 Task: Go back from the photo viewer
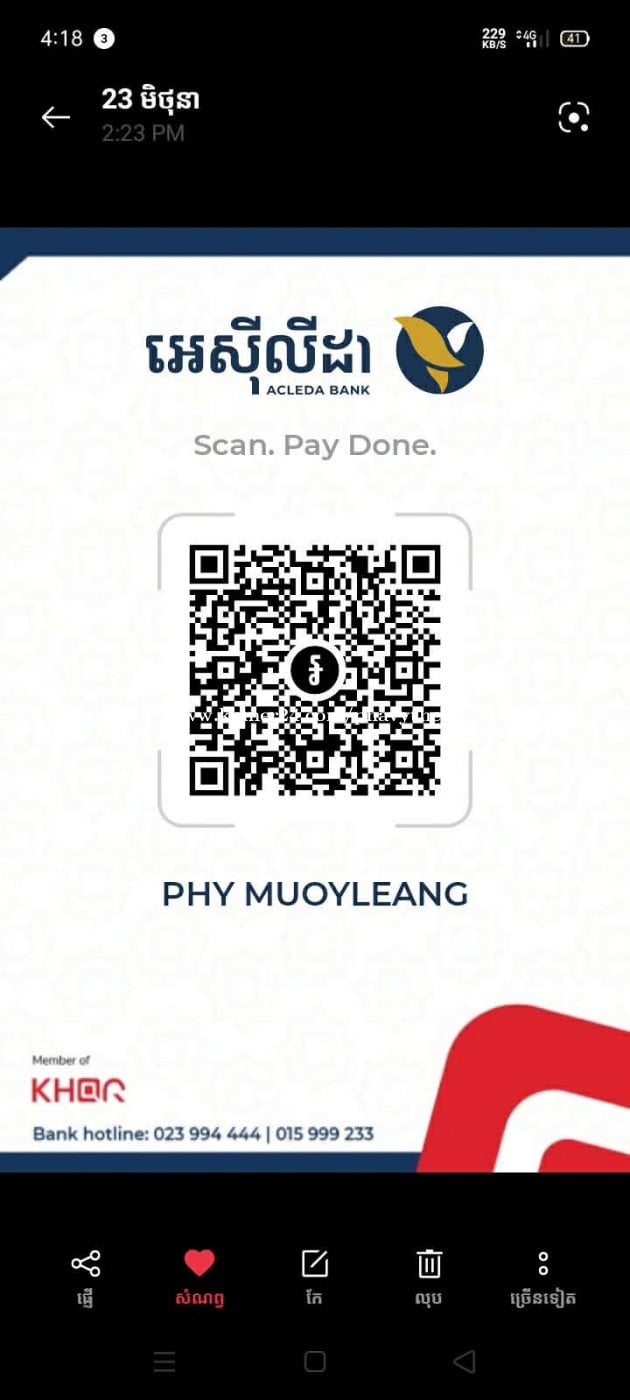click(55, 118)
